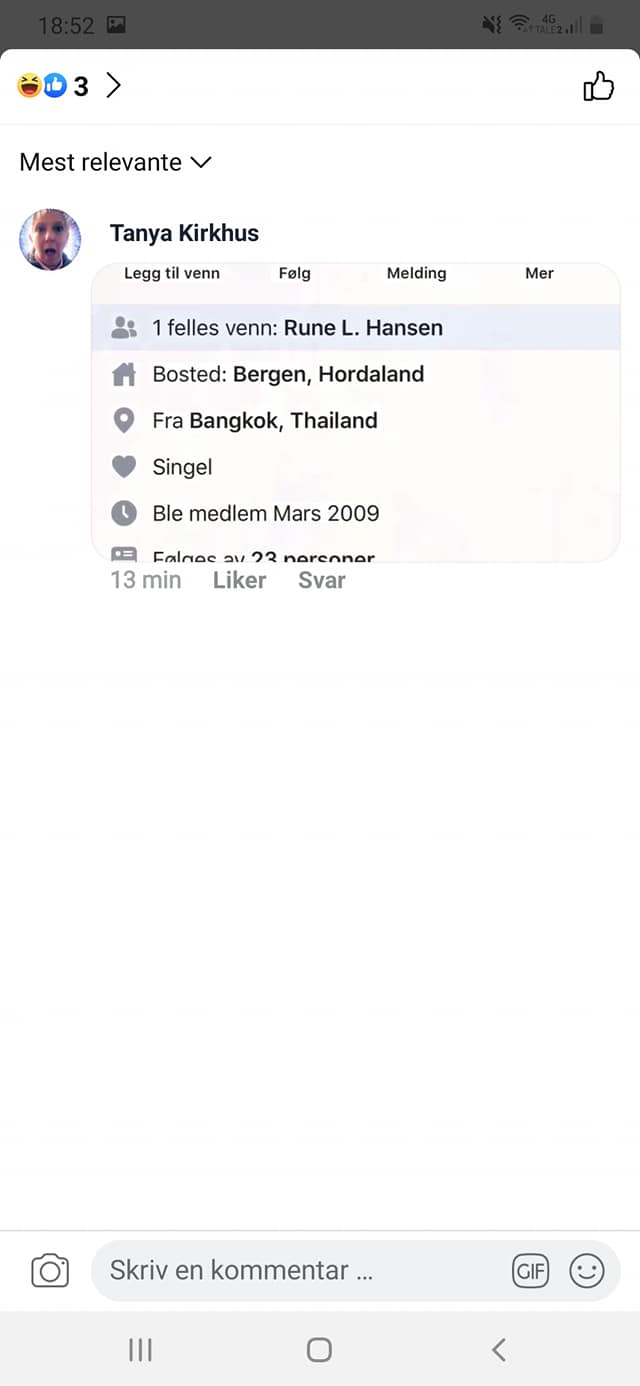Open Tanya Kirkhus's profile picture

click(50, 239)
